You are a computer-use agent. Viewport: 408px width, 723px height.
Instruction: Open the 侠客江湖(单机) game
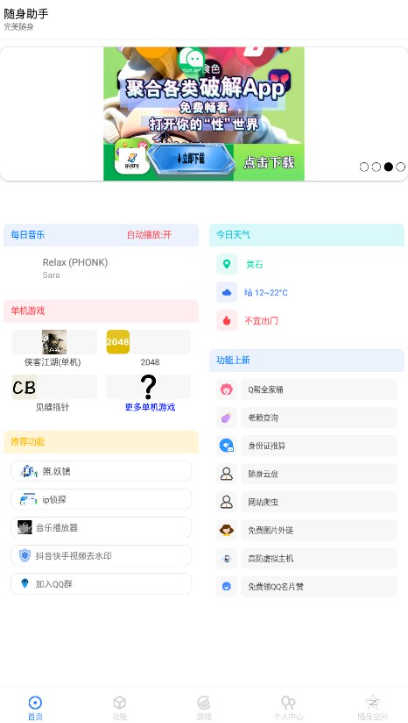click(x=54, y=348)
